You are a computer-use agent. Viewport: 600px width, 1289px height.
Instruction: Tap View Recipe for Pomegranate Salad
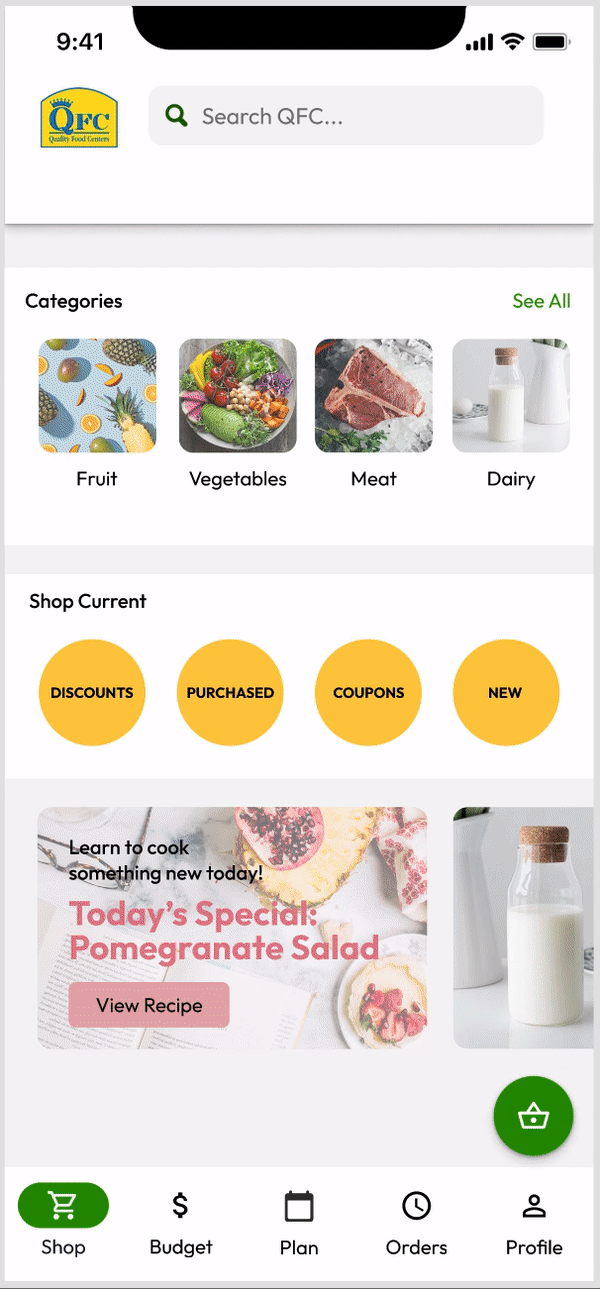pyautogui.click(x=149, y=1005)
